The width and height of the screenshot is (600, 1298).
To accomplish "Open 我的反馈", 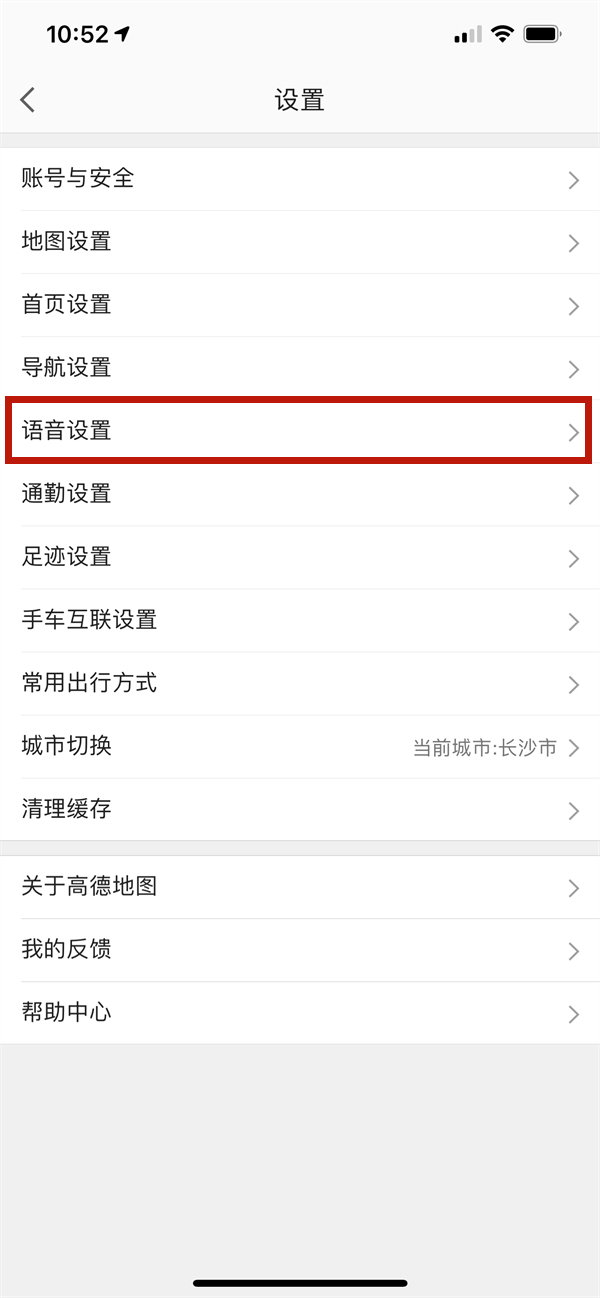I will point(300,950).
